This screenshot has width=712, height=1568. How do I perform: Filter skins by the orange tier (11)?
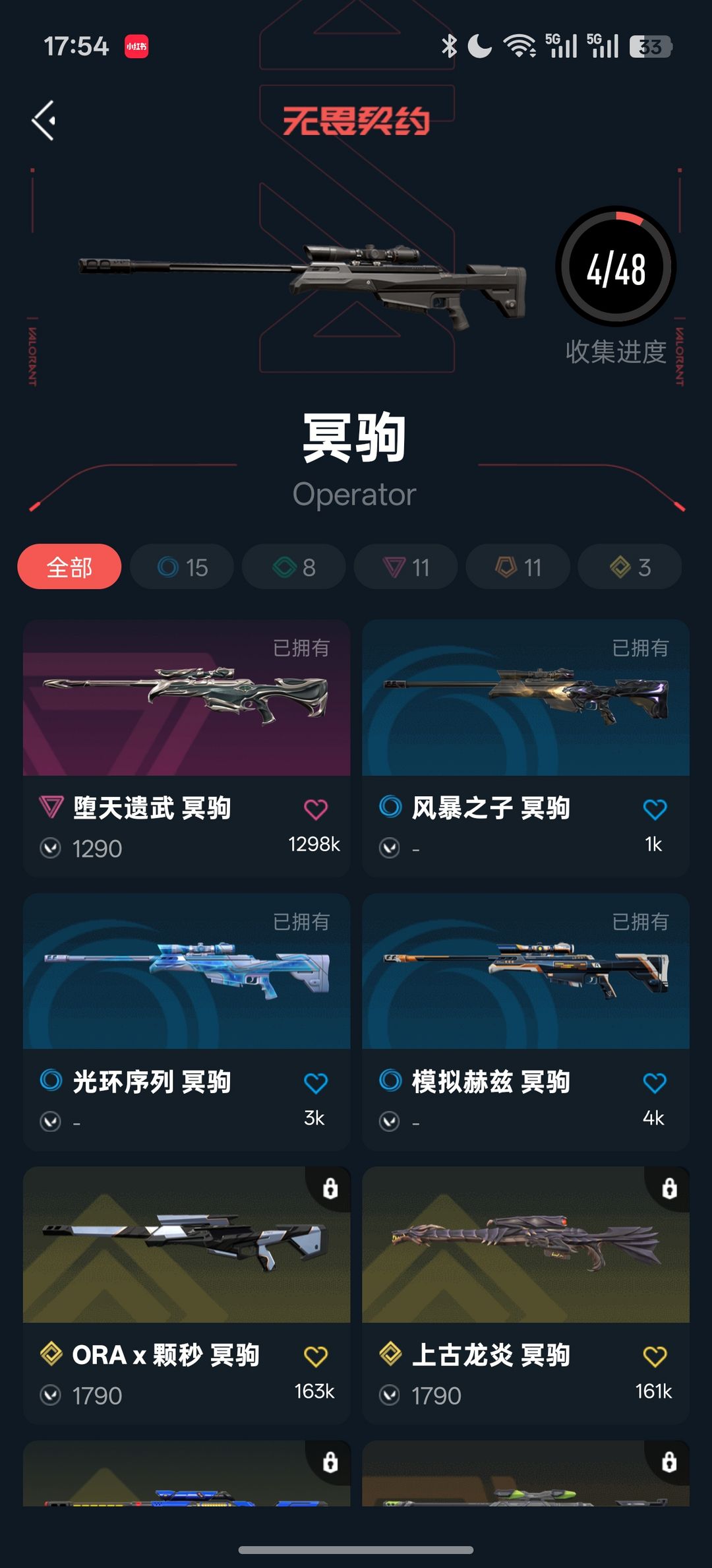518,567
